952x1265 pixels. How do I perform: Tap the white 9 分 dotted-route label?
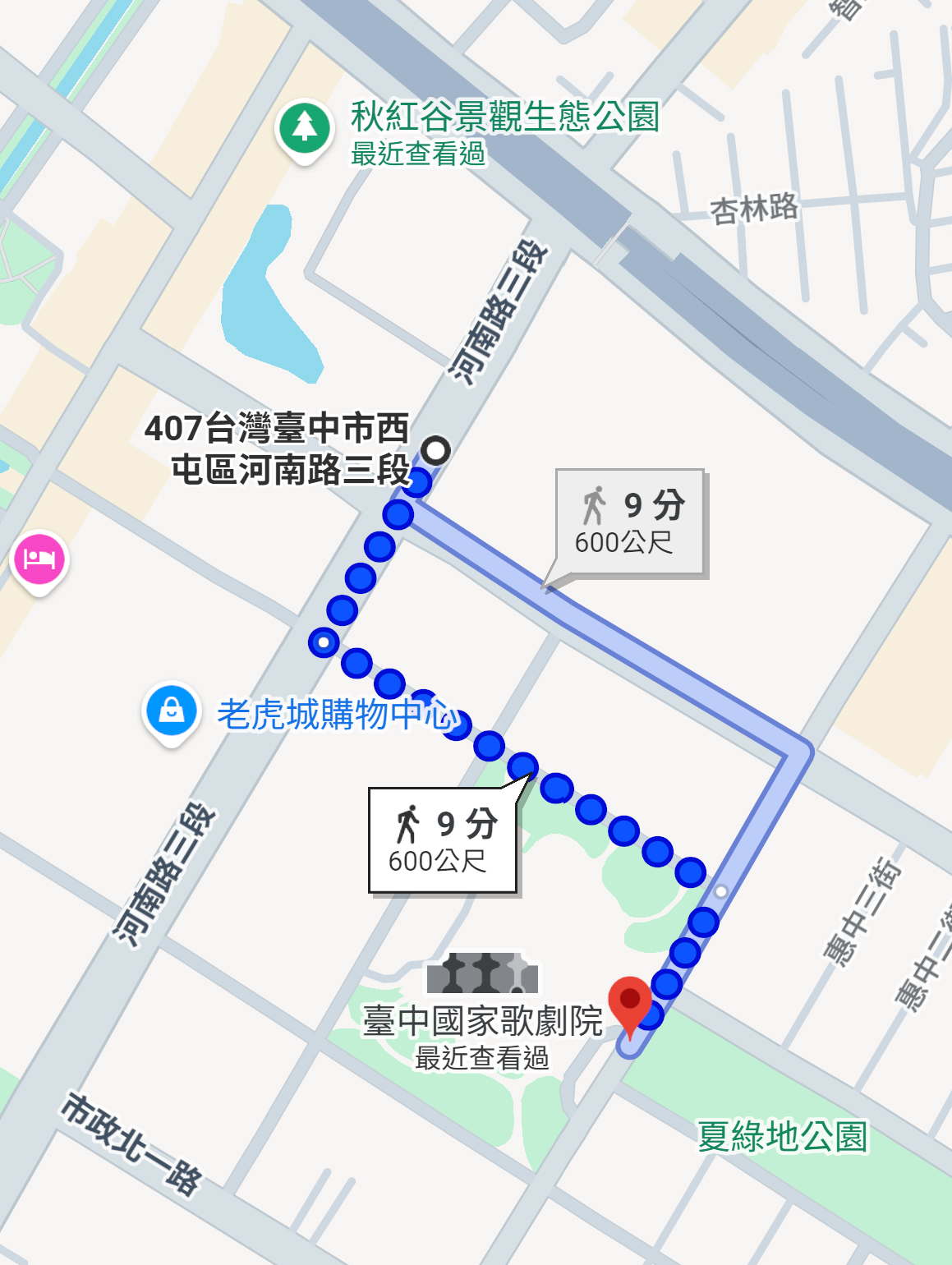pyautogui.click(x=444, y=840)
